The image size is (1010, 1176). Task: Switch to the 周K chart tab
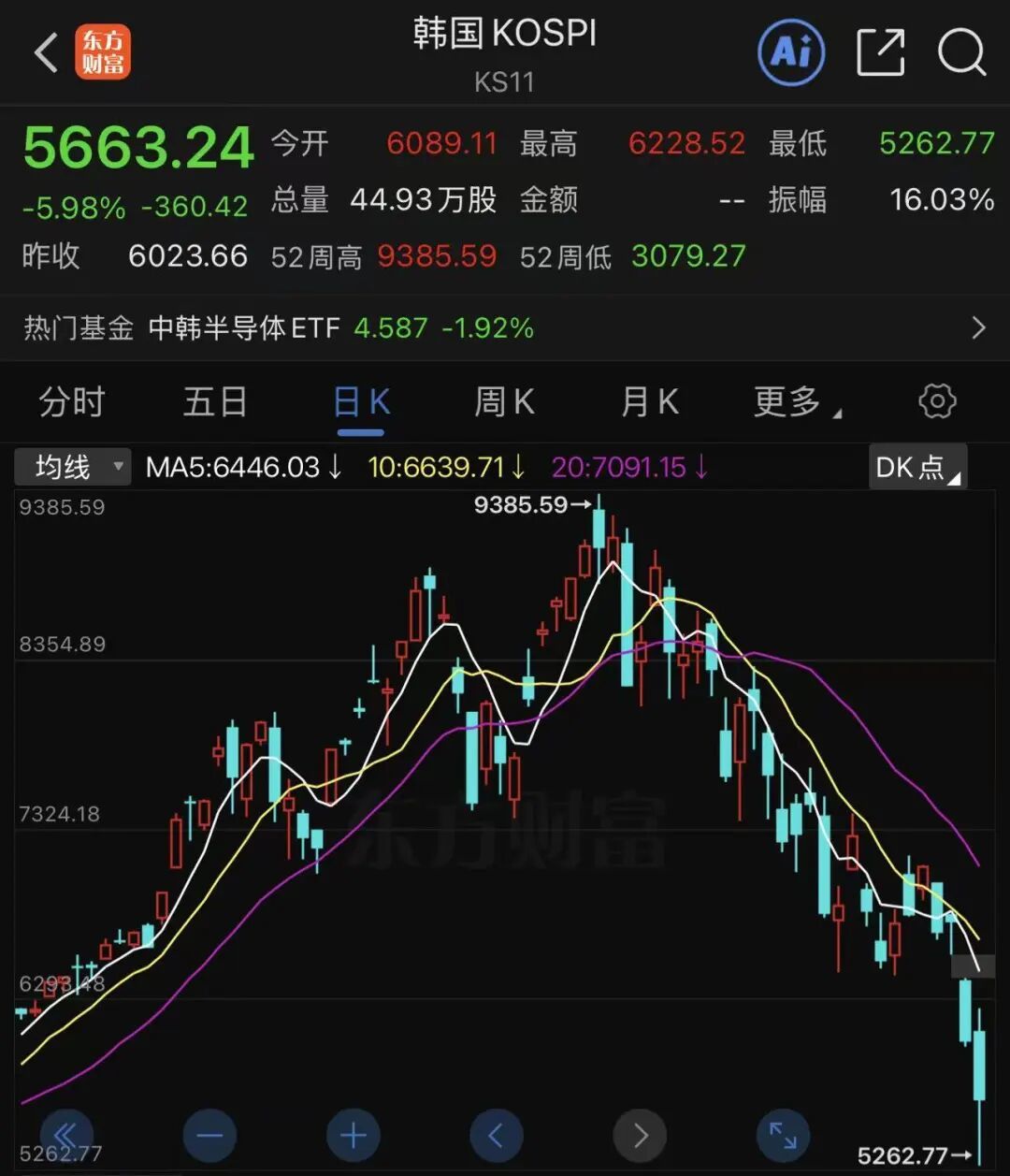pyautogui.click(x=505, y=402)
